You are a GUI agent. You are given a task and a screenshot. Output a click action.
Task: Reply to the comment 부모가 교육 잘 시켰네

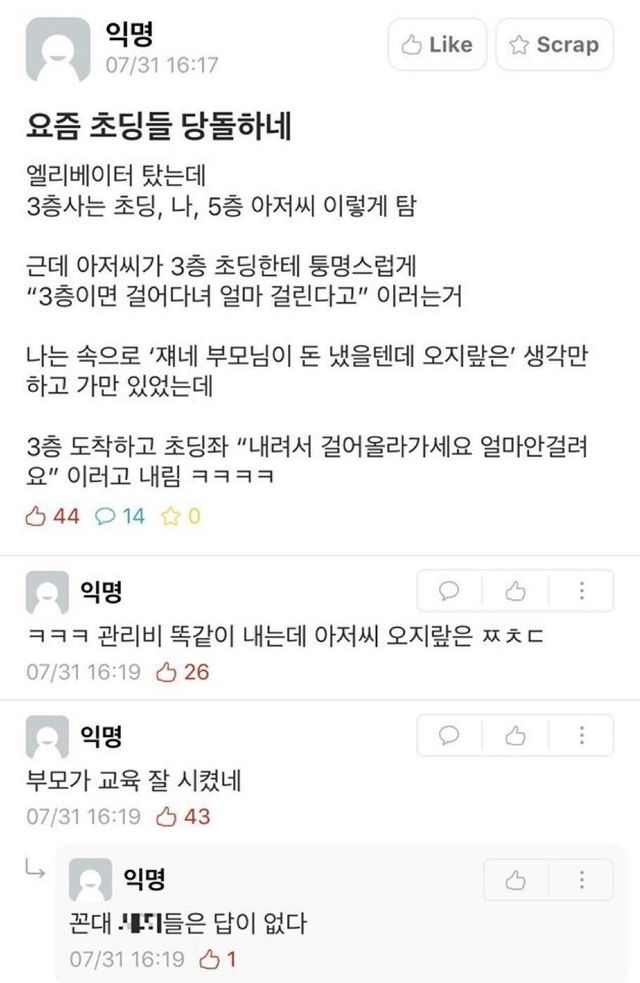449,735
